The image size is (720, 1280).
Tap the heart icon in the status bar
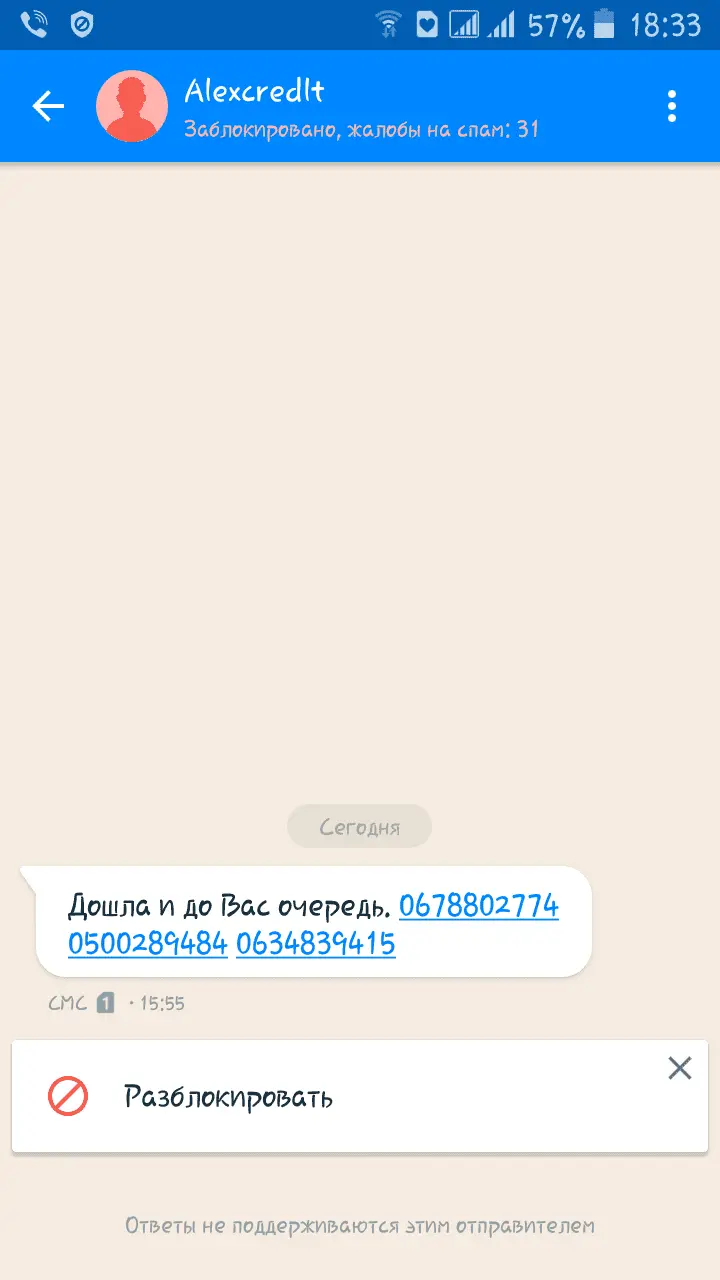tap(426, 26)
